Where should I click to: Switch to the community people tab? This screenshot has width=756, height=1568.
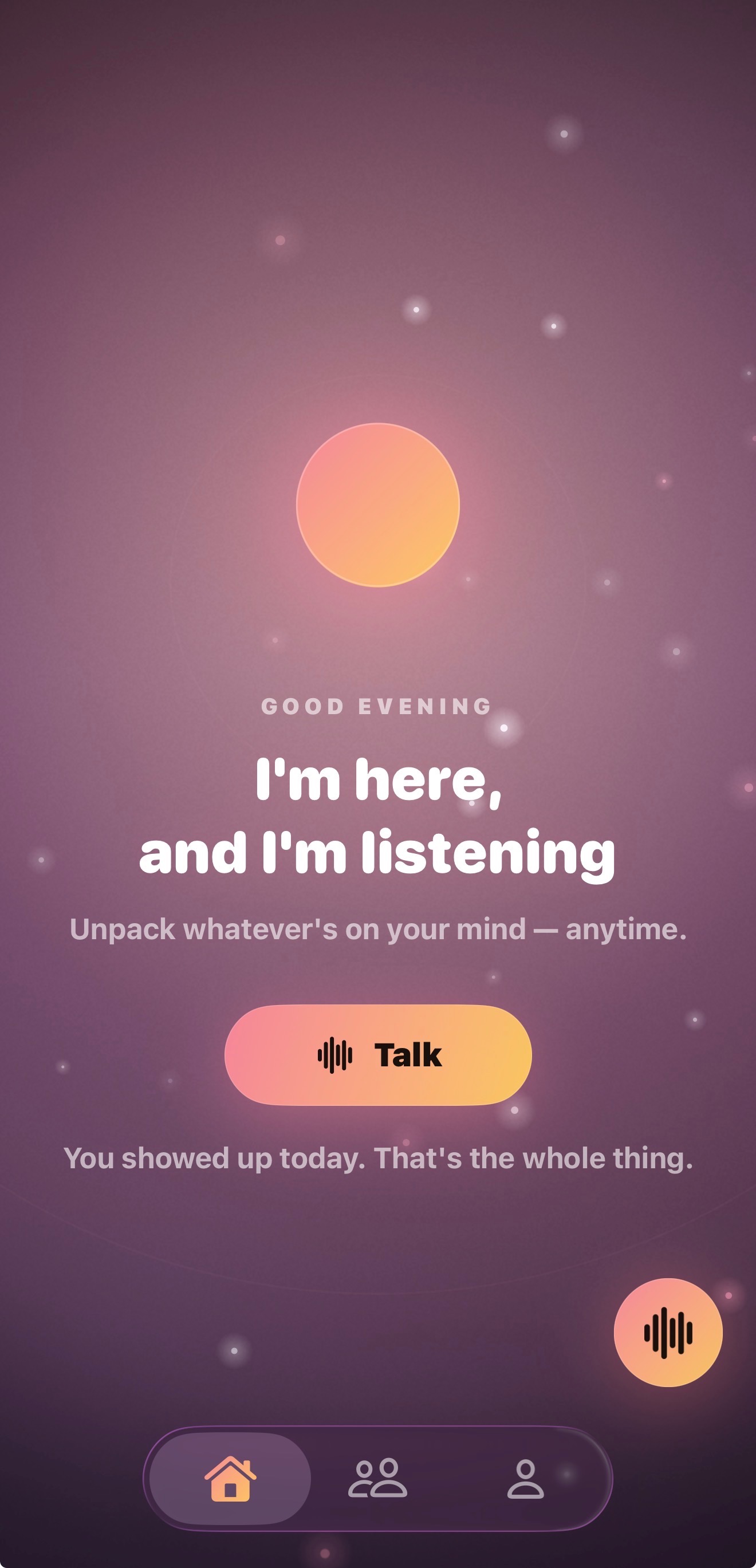[378, 1479]
